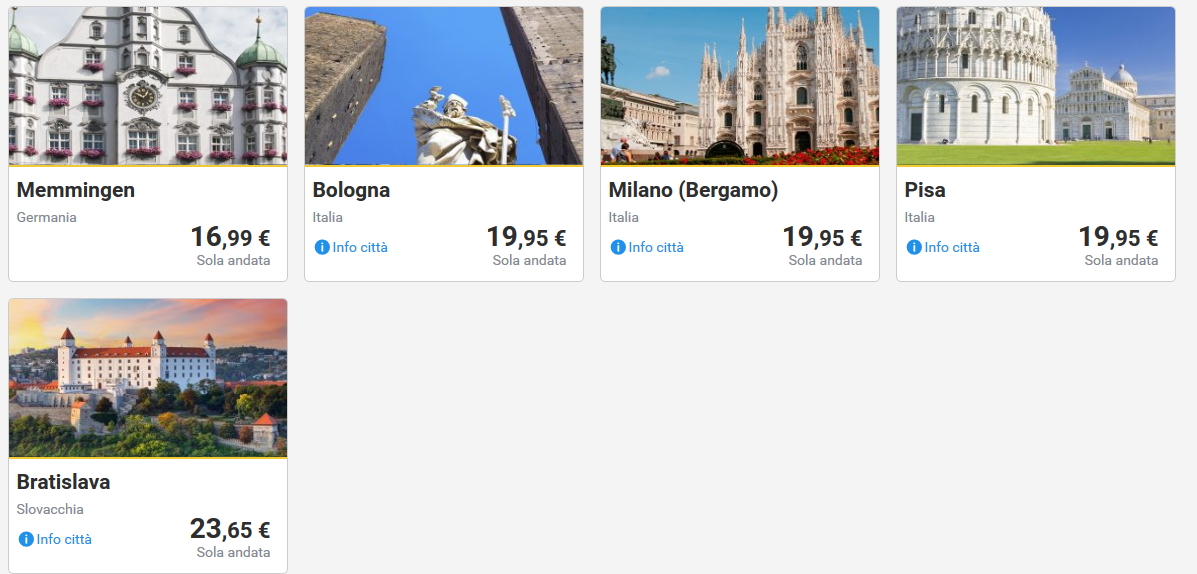1197x574 pixels.
Task: Tap Info città under Bratislava
Action: [55, 539]
